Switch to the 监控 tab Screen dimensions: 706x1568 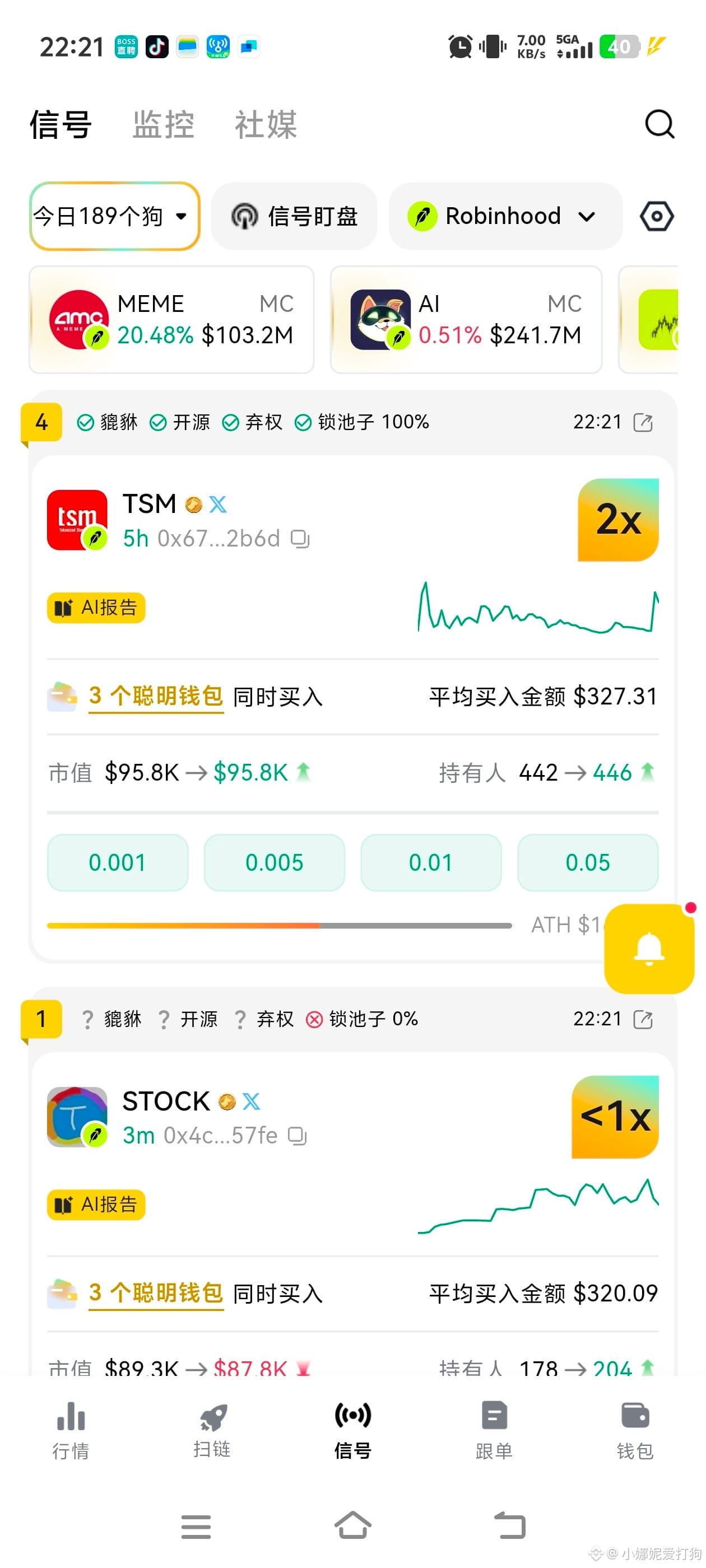(163, 125)
